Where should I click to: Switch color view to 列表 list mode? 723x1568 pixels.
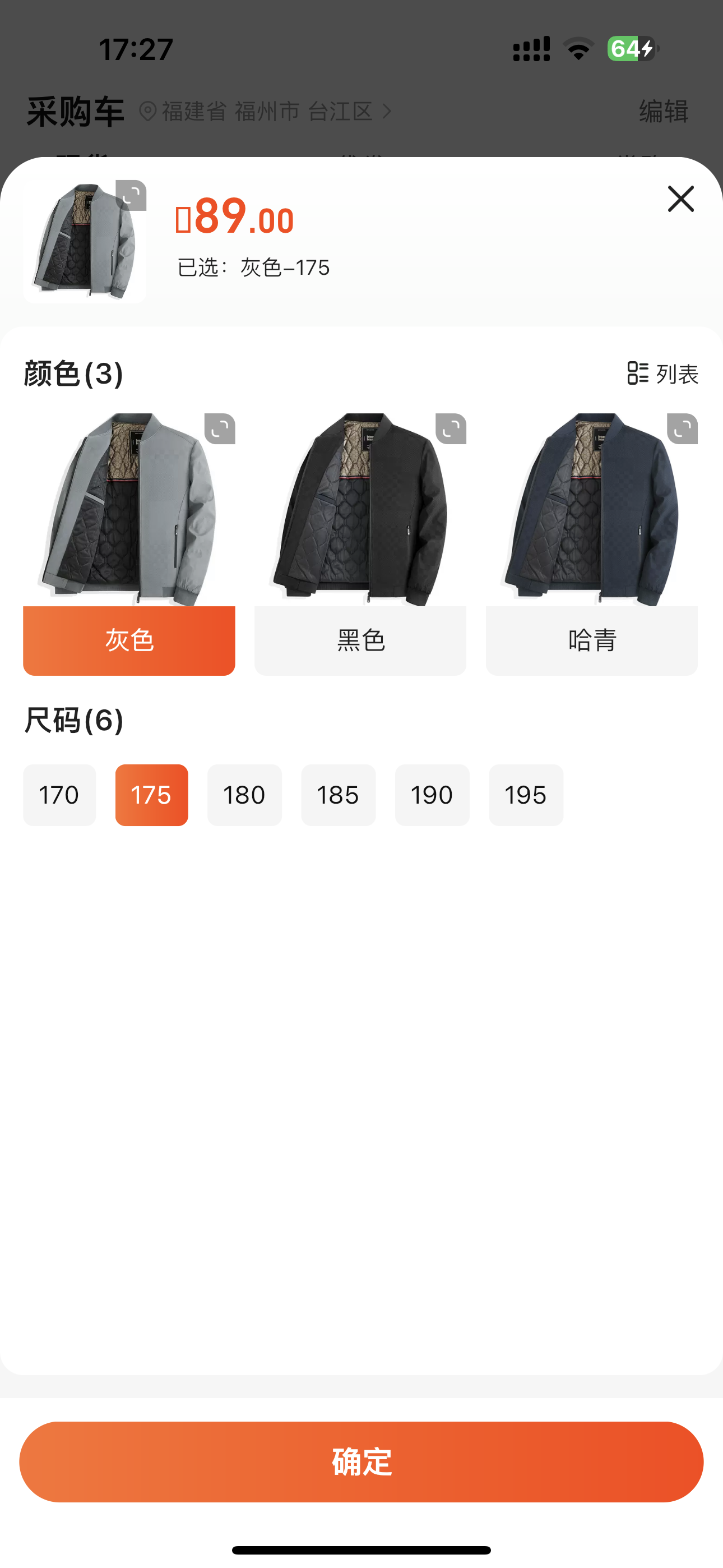point(662,373)
